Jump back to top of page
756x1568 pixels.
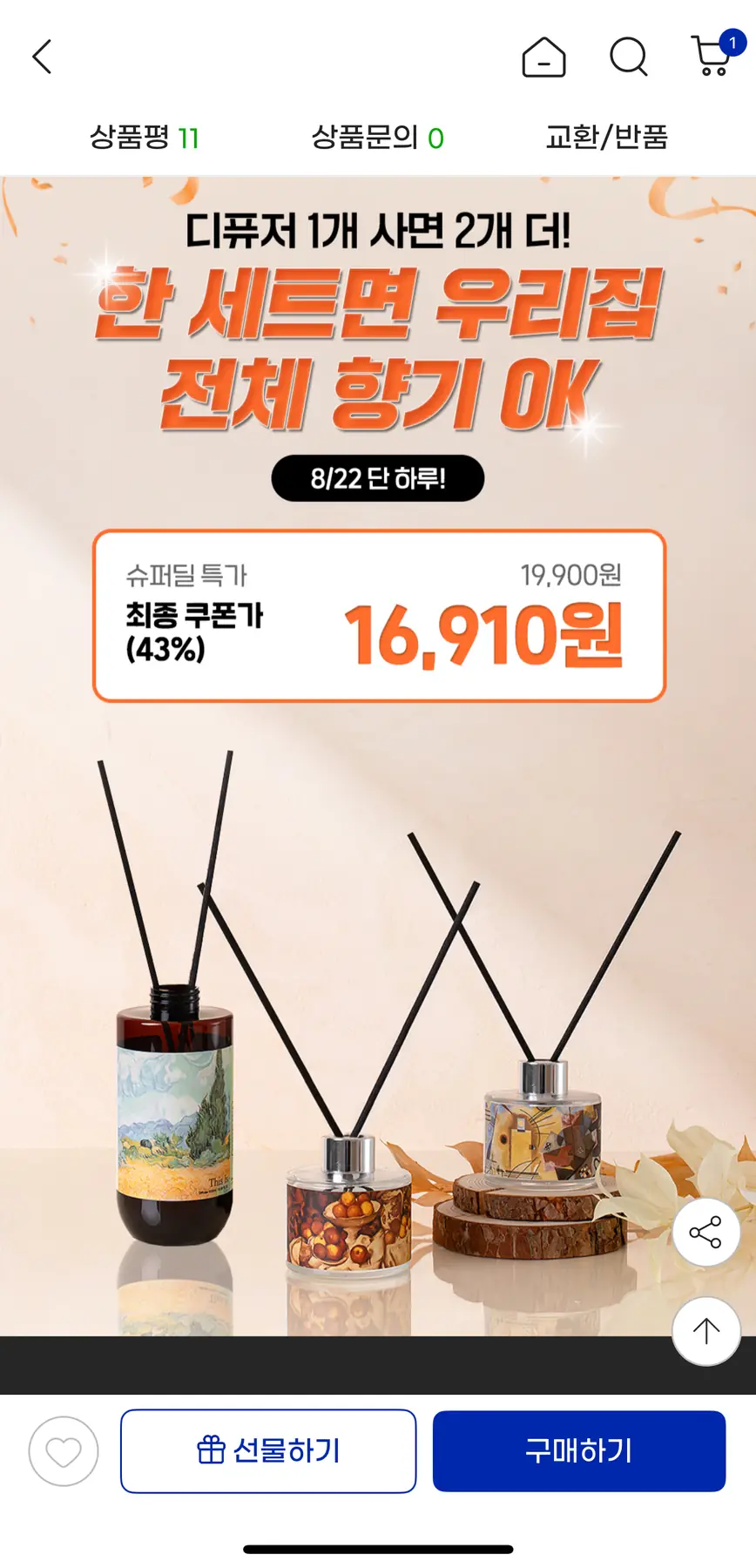click(705, 1330)
